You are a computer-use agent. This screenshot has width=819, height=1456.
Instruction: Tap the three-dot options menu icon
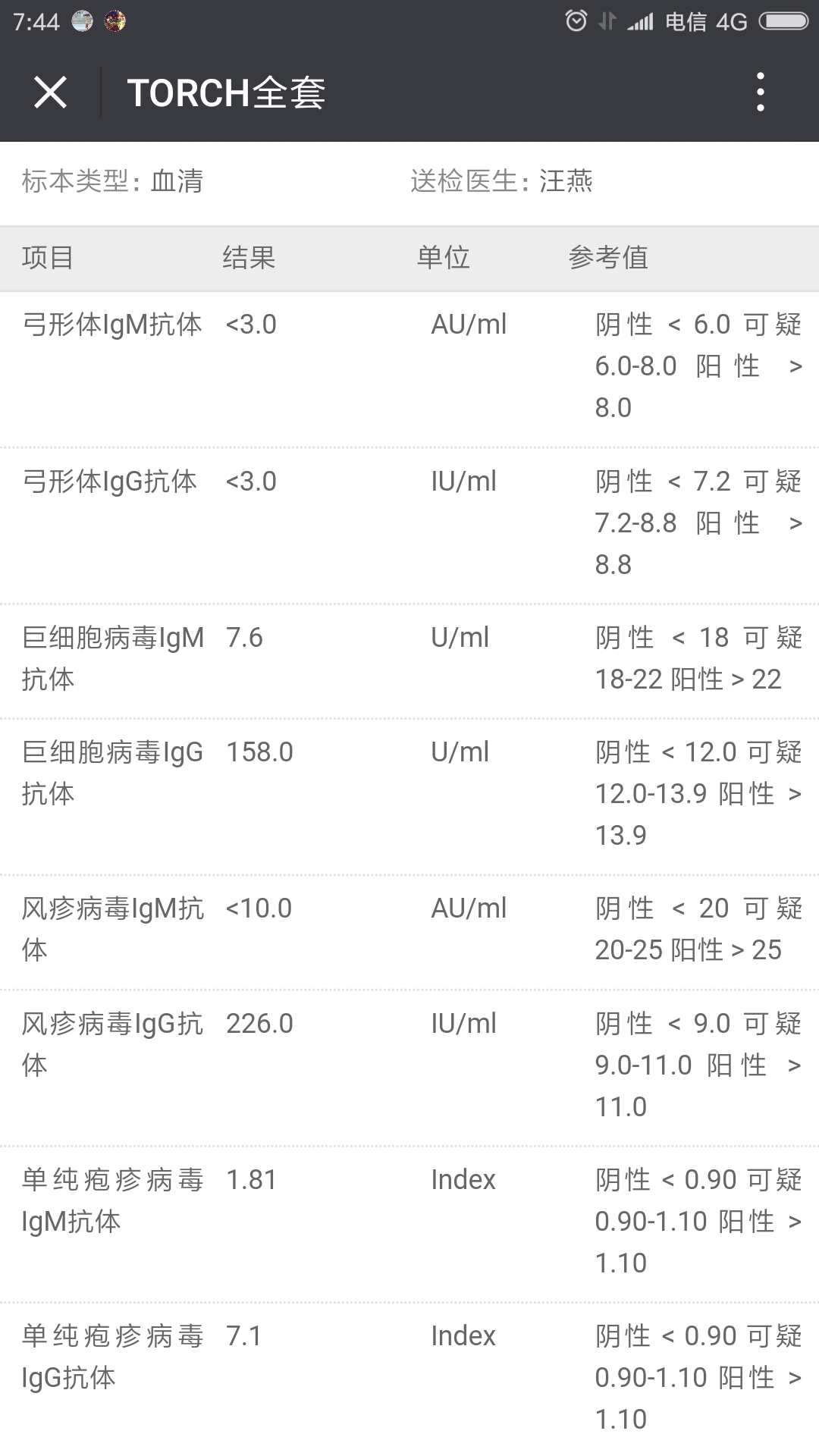(761, 93)
